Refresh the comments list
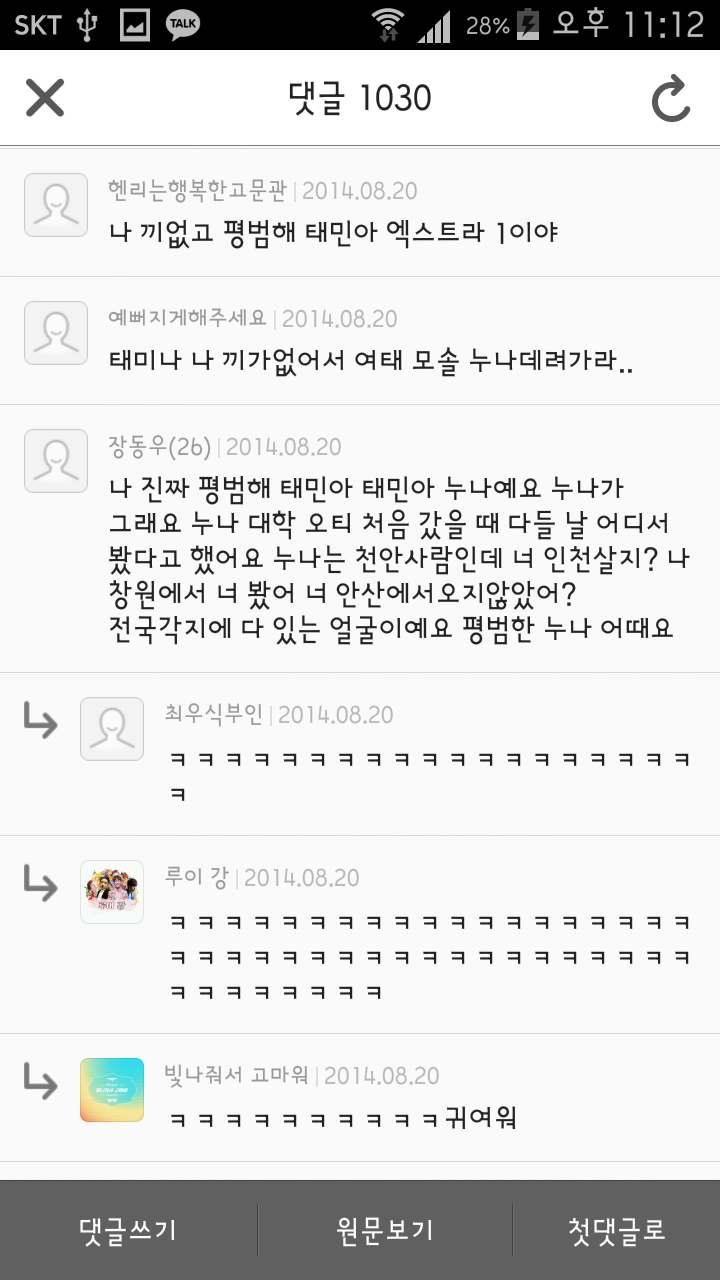 [x=670, y=98]
